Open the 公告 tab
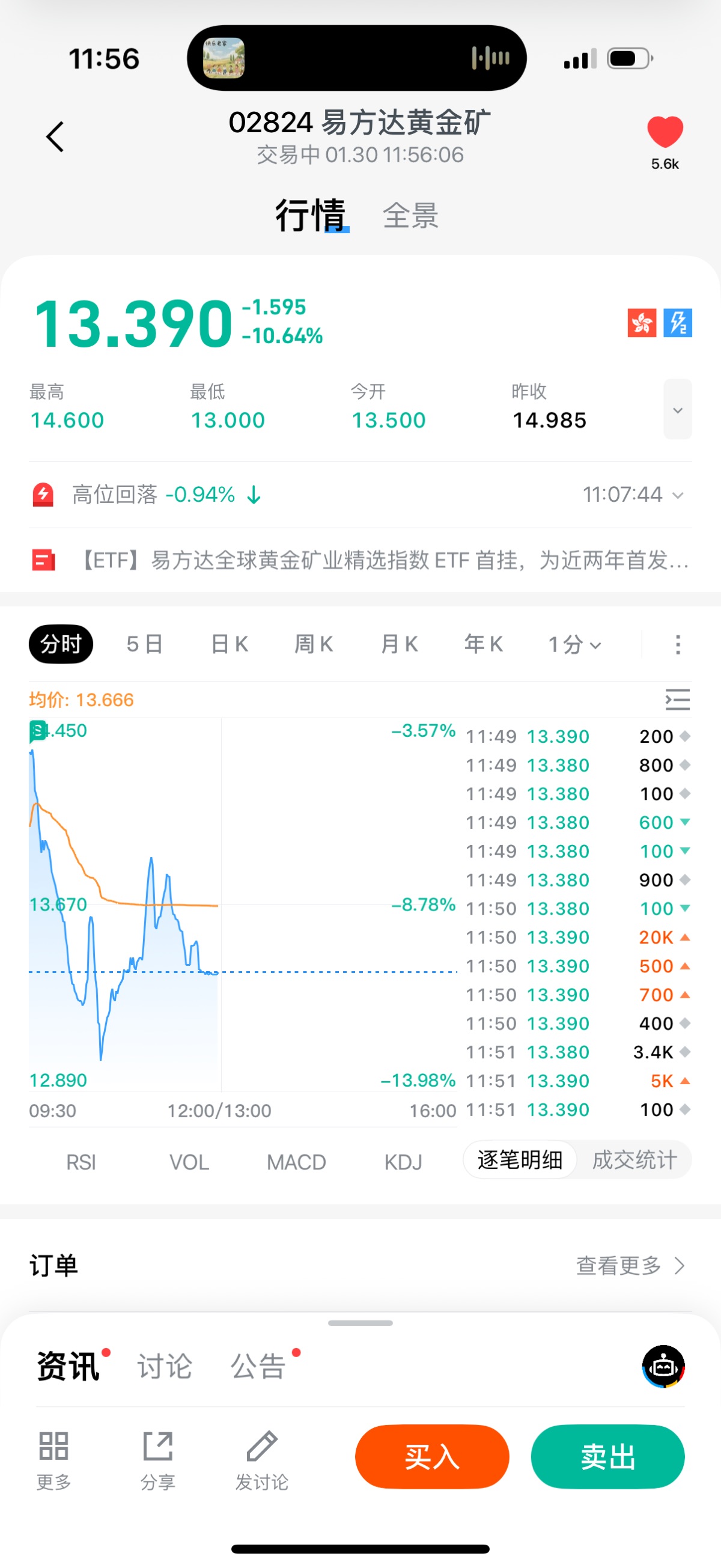 258,1367
